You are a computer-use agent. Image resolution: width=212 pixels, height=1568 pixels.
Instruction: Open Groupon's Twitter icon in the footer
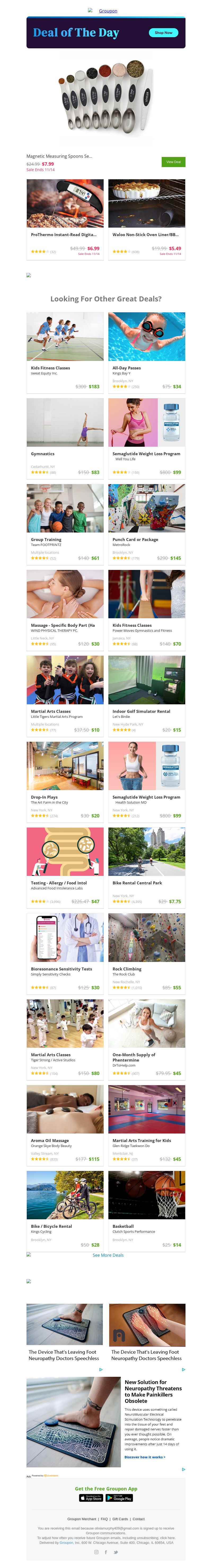pos(116,1552)
